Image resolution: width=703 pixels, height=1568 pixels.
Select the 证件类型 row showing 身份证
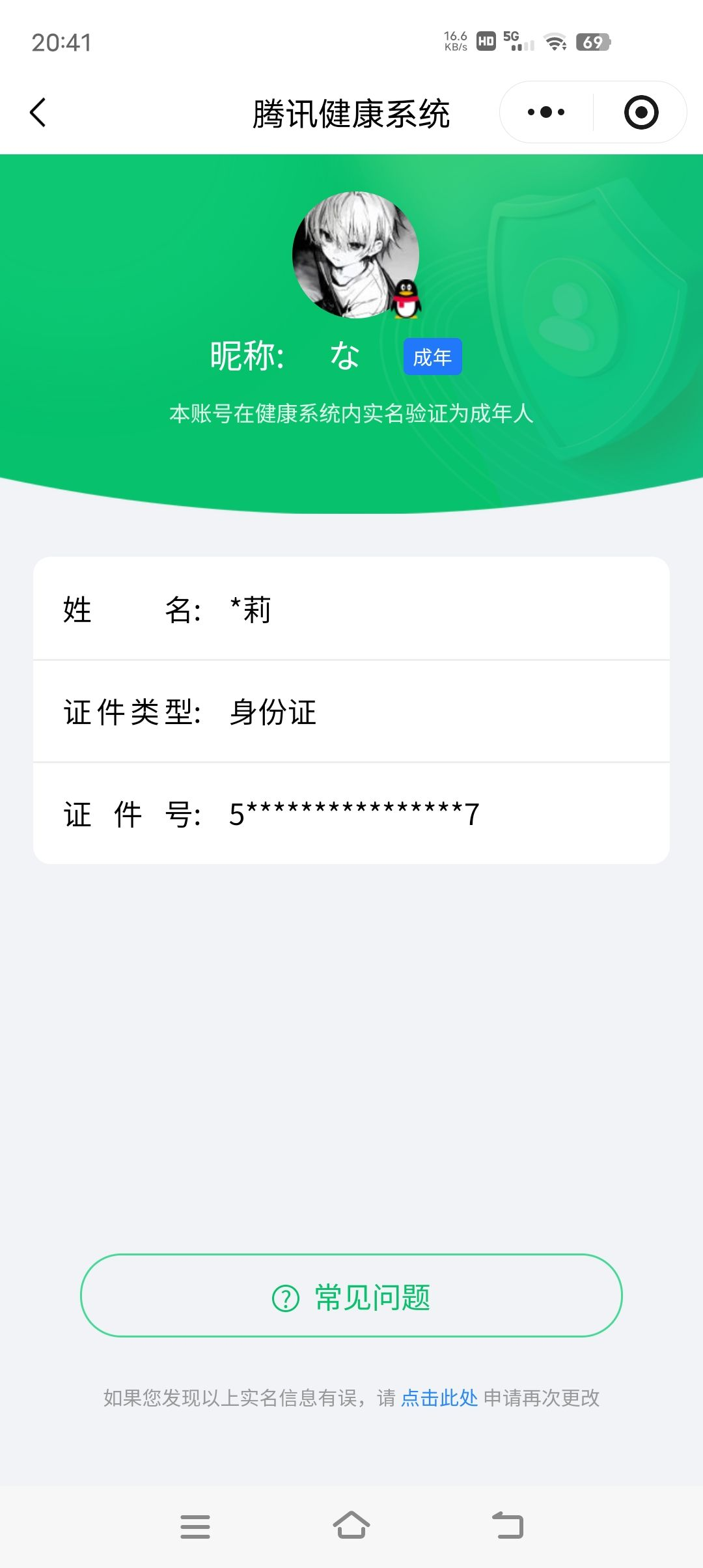click(x=351, y=713)
